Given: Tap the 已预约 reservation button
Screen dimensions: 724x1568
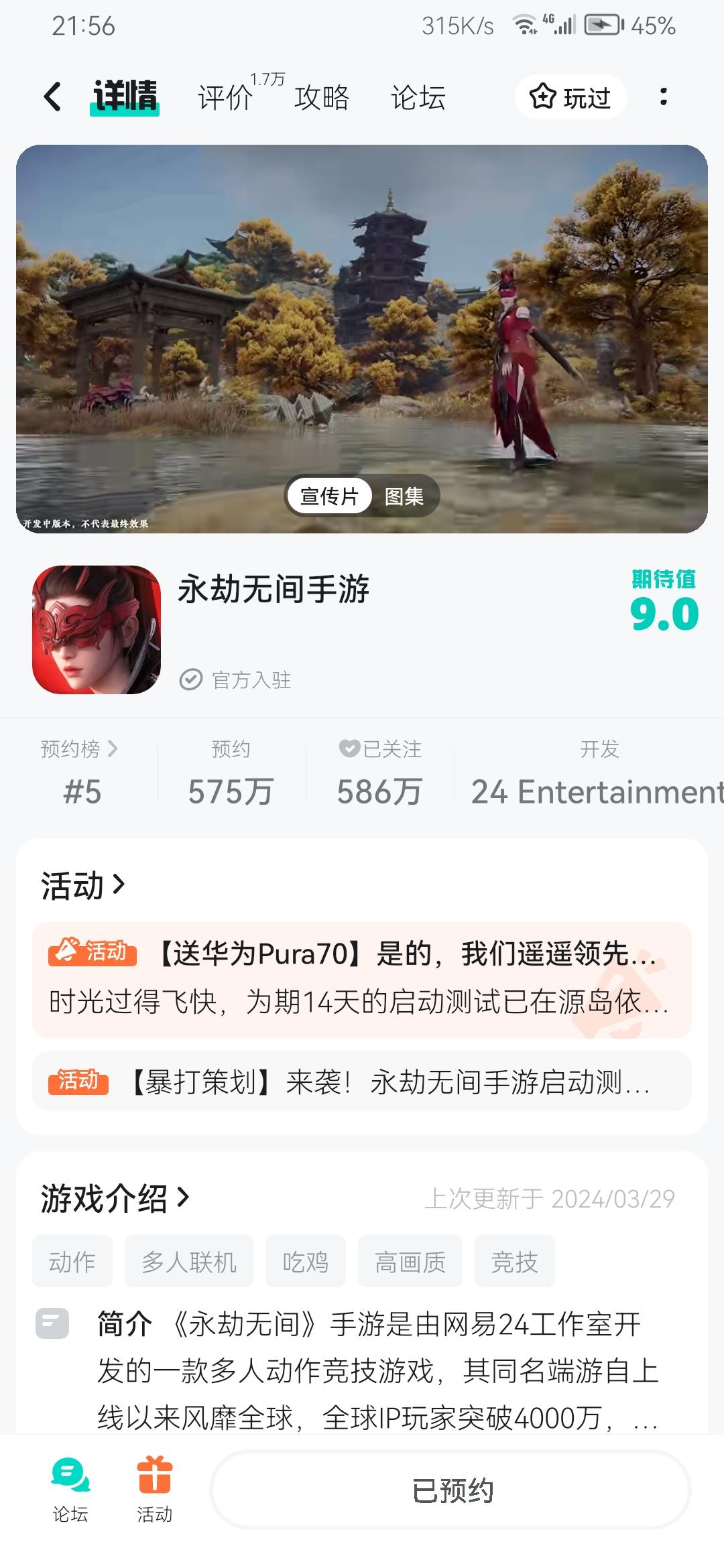Looking at the screenshot, I should click(452, 1490).
